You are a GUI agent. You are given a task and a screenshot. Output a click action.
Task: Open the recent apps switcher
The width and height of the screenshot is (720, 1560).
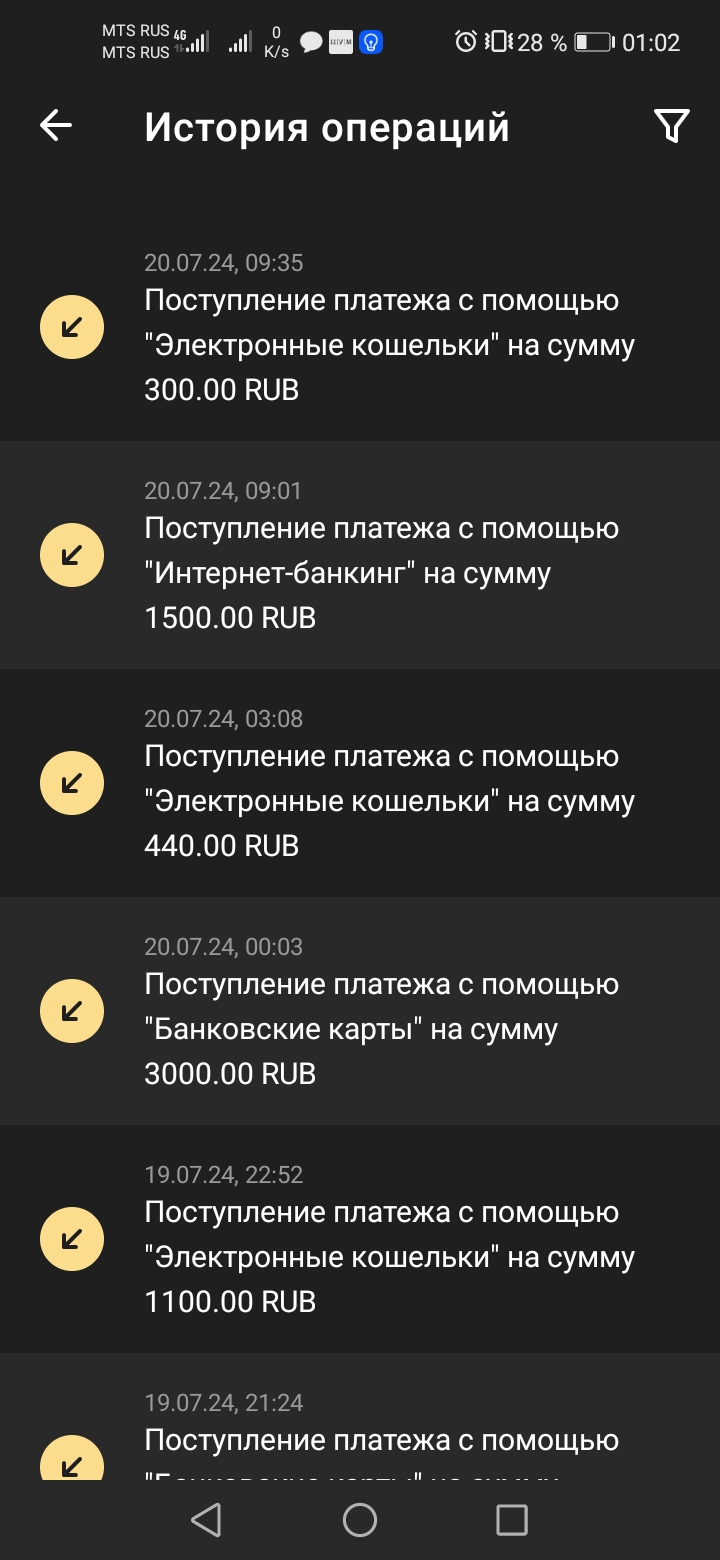[512, 1520]
